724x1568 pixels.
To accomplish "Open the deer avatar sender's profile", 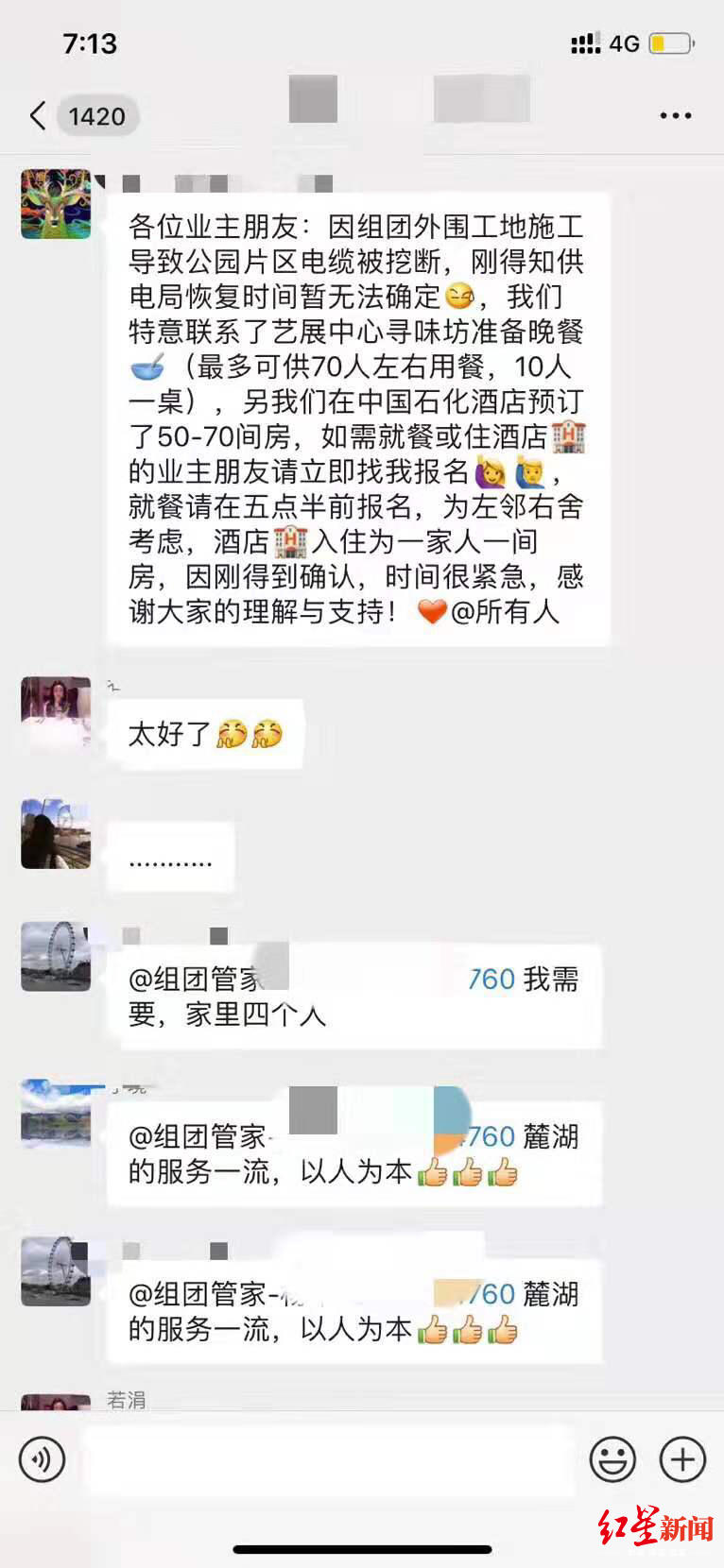I will pos(56,204).
